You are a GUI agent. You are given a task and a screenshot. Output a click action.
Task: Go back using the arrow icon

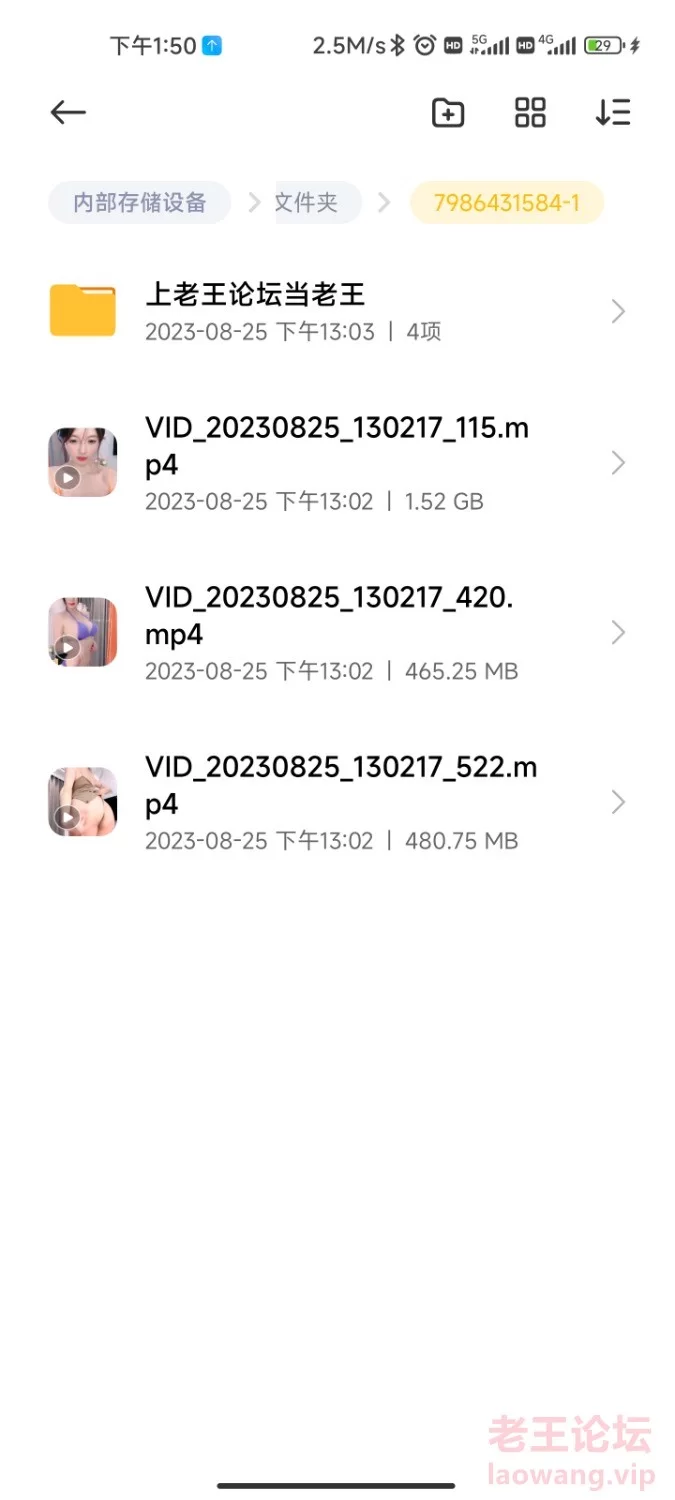68,113
